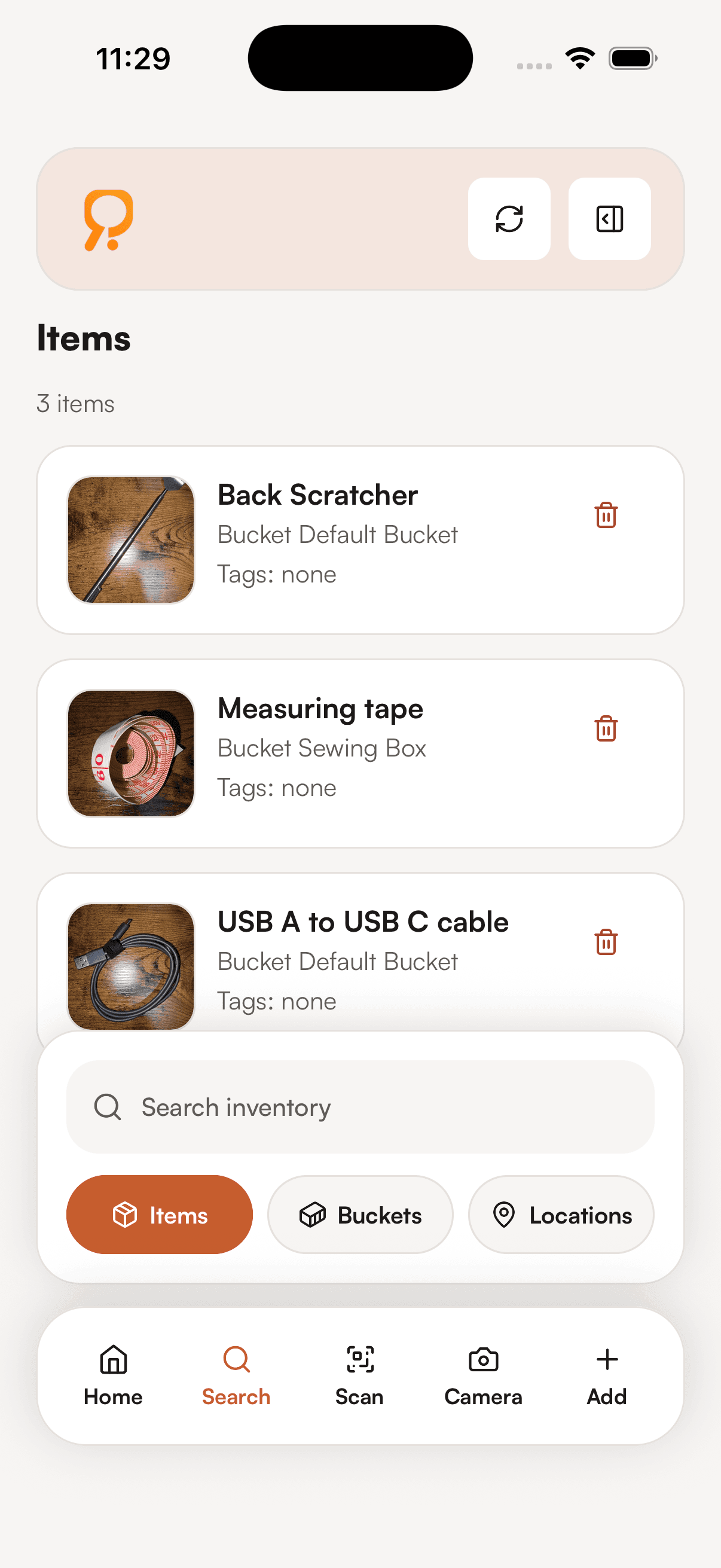Sync the inventory with the refresh icon
721x1568 pixels.
(509, 219)
